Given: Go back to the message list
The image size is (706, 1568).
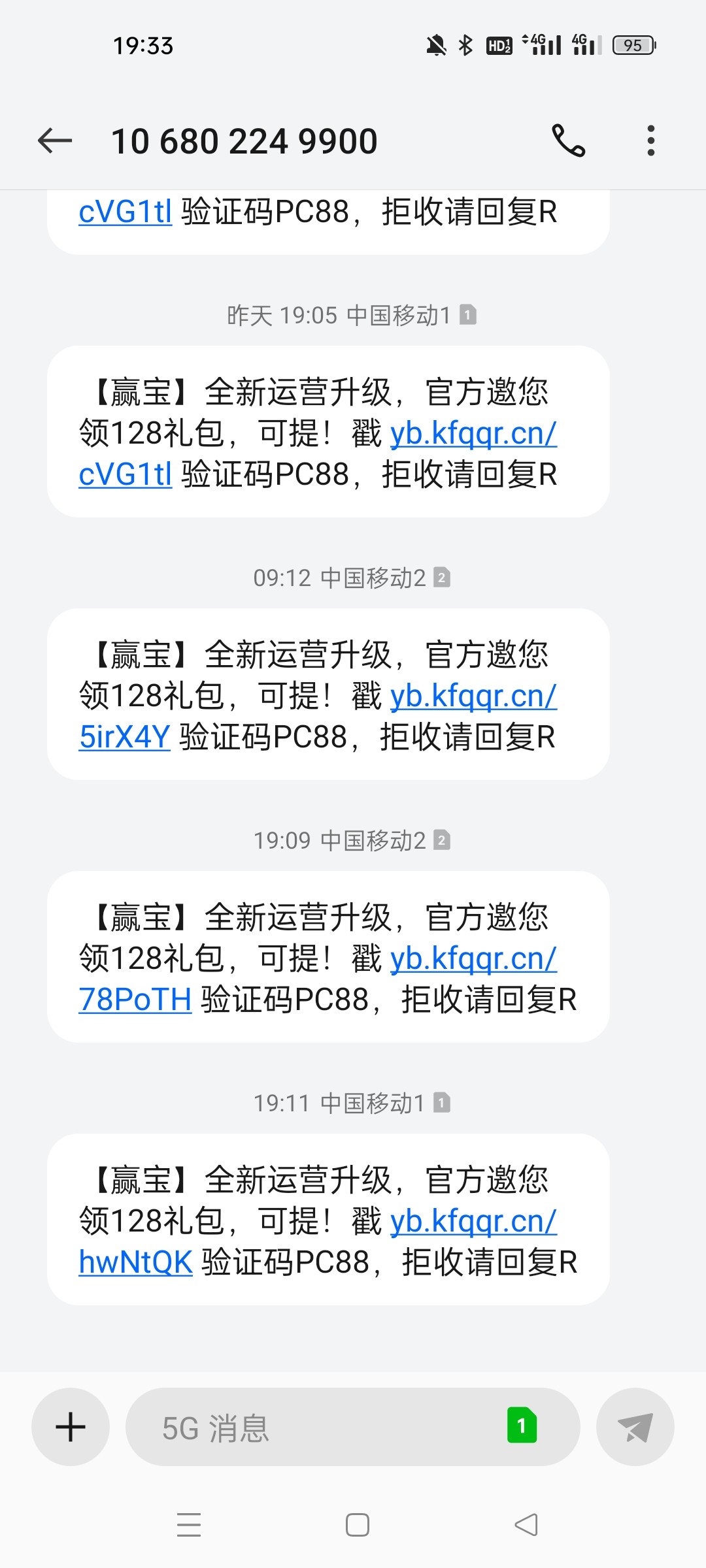Looking at the screenshot, I should click(55, 140).
